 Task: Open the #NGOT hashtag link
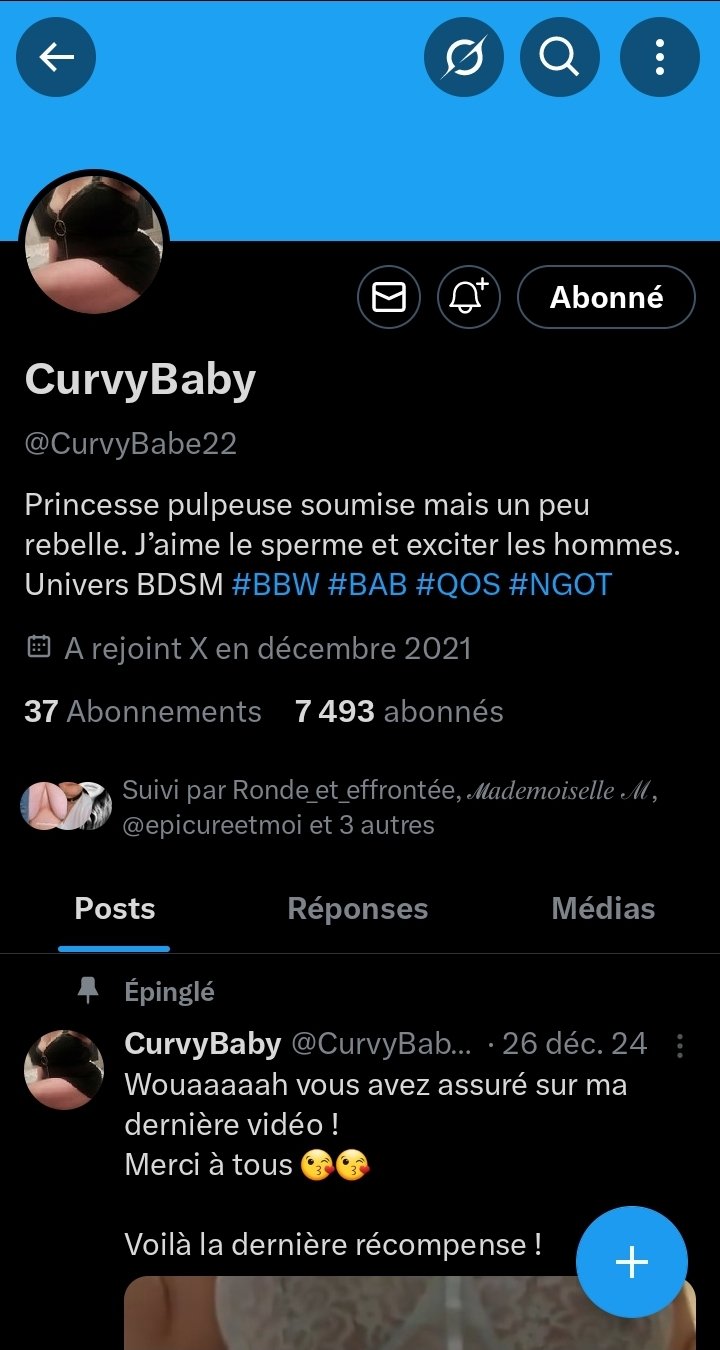[x=560, y=584]
